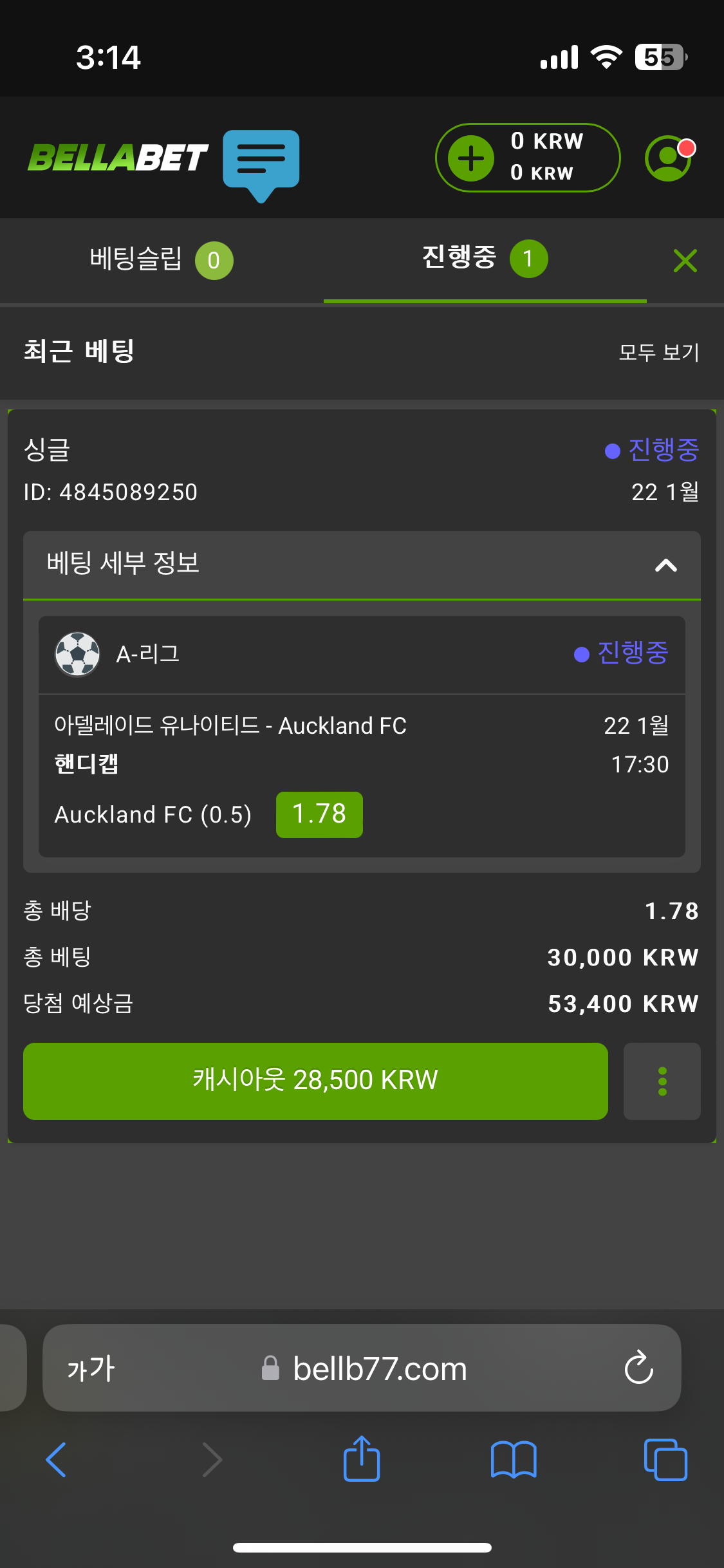Image resolution: width=724 pixels, height=1568 pixels.
Task: Collapse the 베팅 세부 정보 section
Action: [x=665, y=565]
